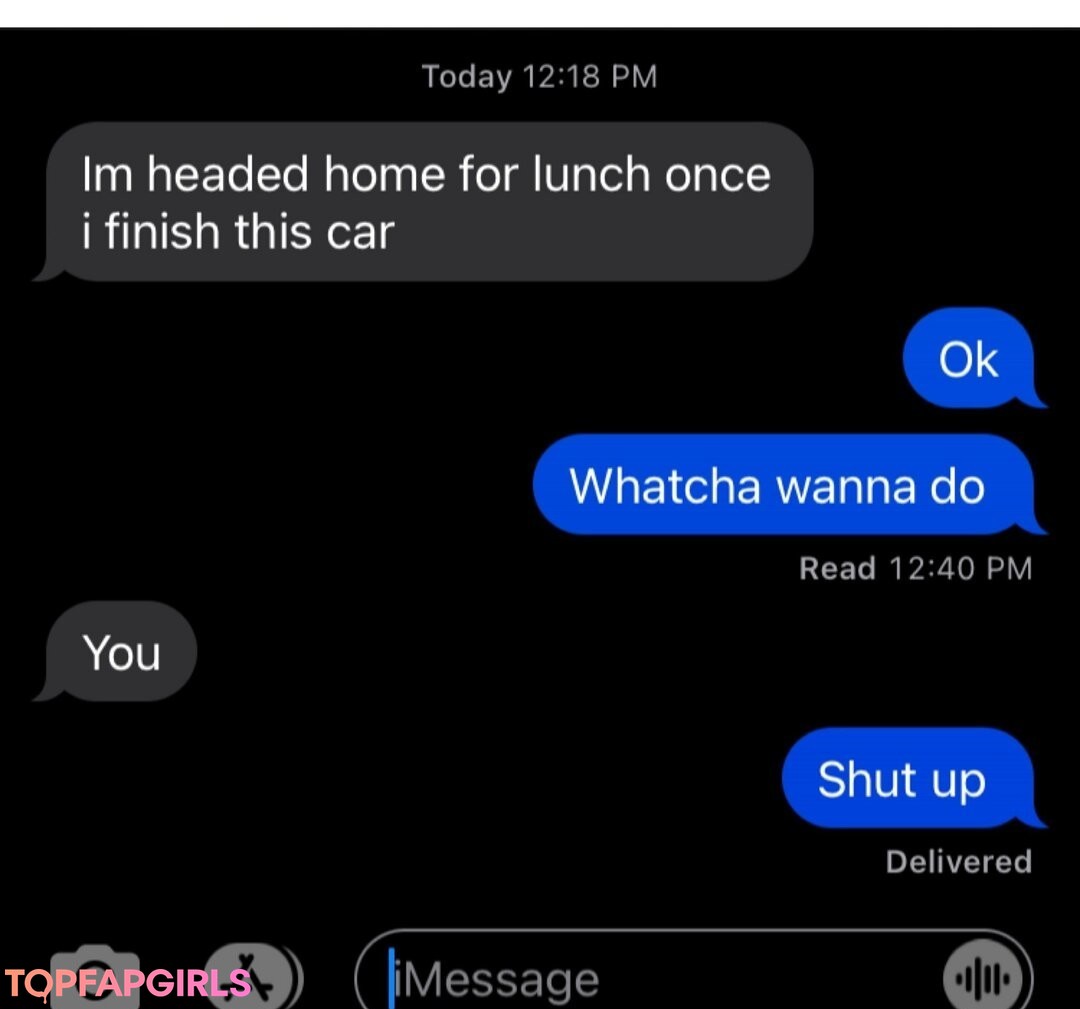Record an audio message
Screen dimensions: 1080x1009
(984, 976)
